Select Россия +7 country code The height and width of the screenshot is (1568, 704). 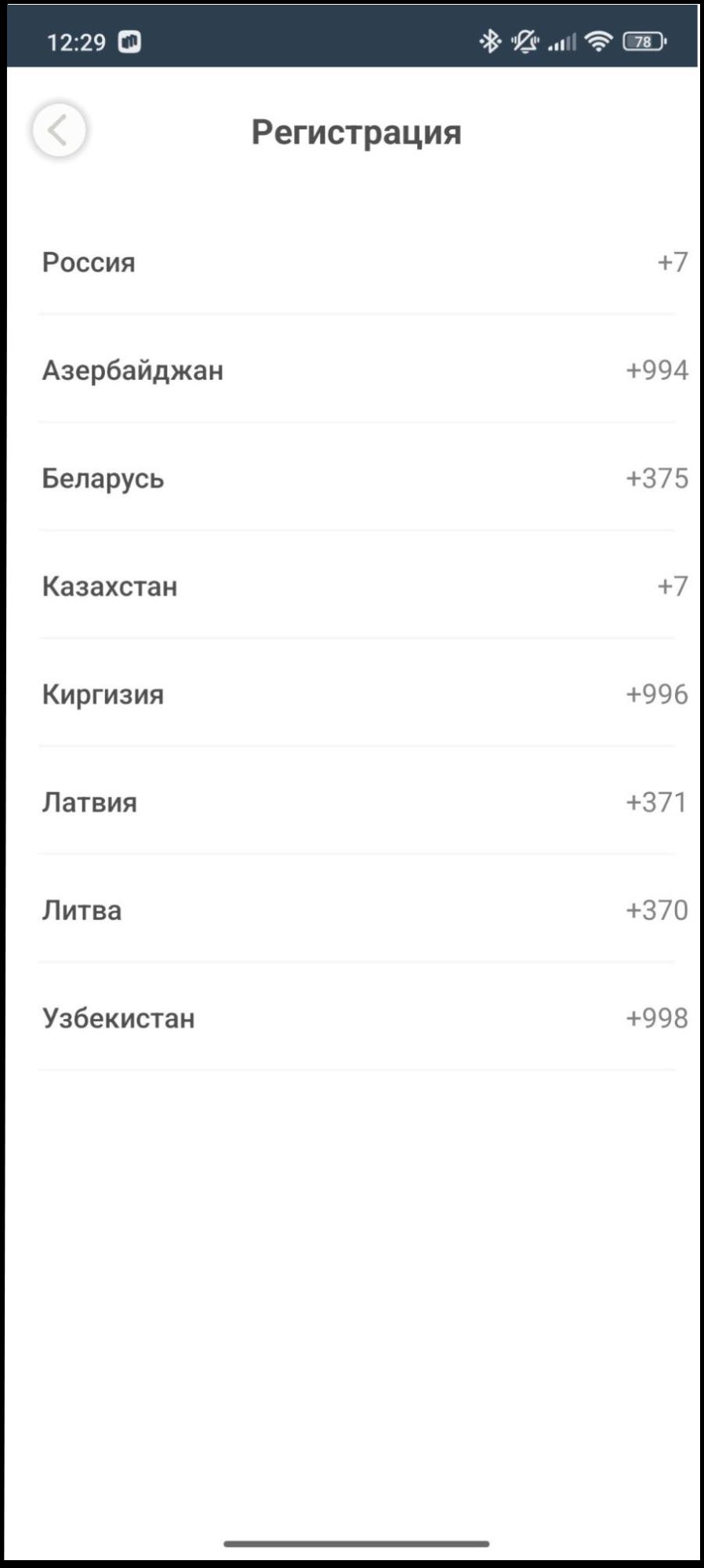(x=357, y=262)
